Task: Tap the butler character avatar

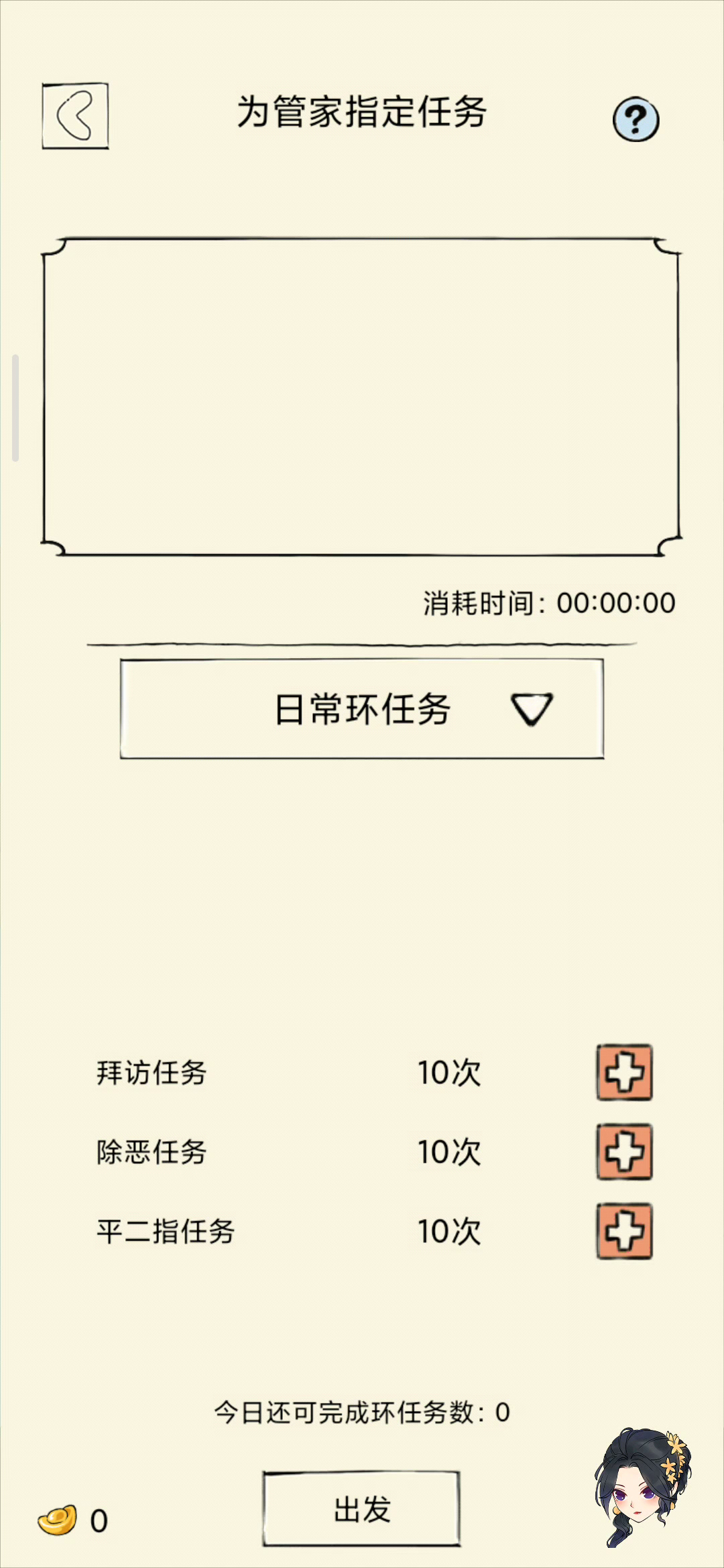Action: tap(642, 1486)
